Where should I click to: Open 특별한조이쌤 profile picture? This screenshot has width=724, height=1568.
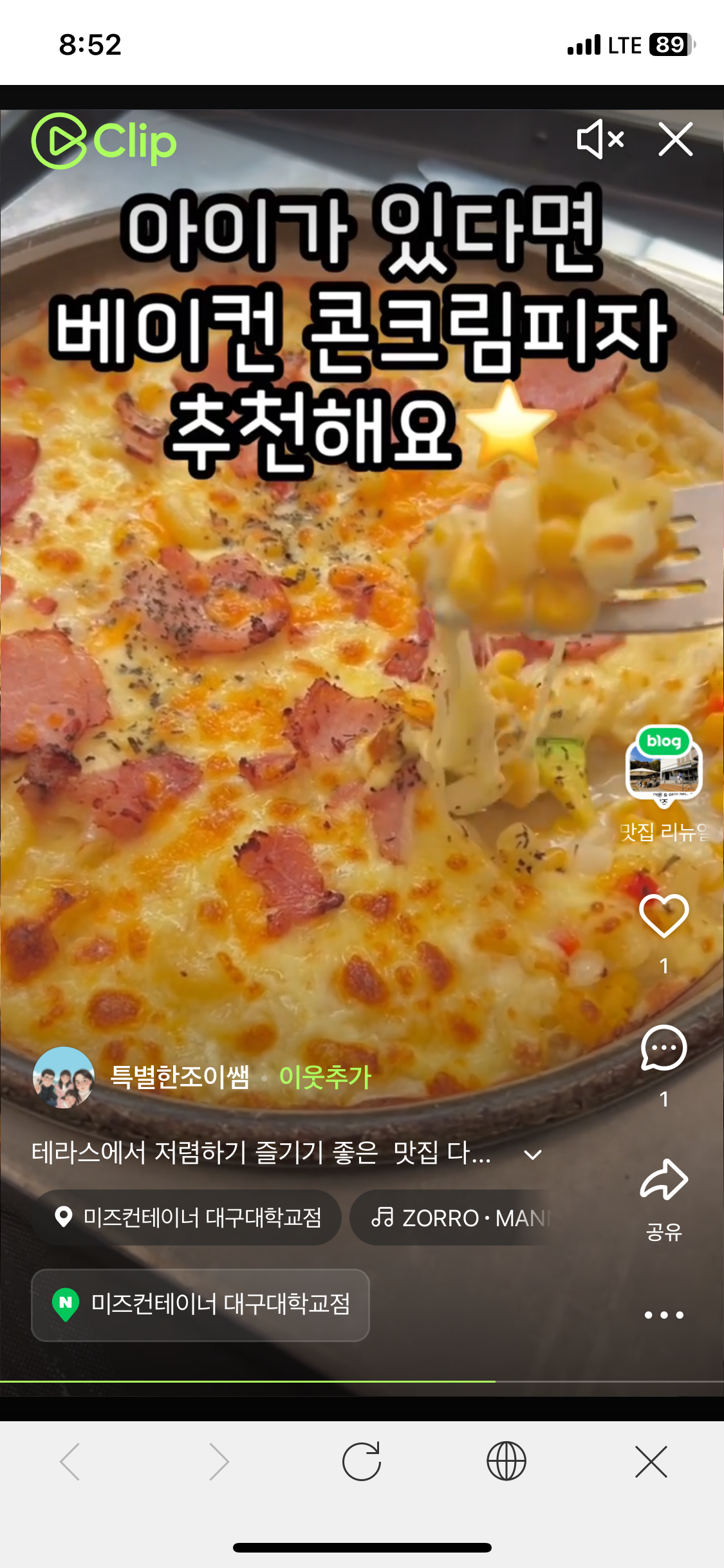coord(64,1078)
